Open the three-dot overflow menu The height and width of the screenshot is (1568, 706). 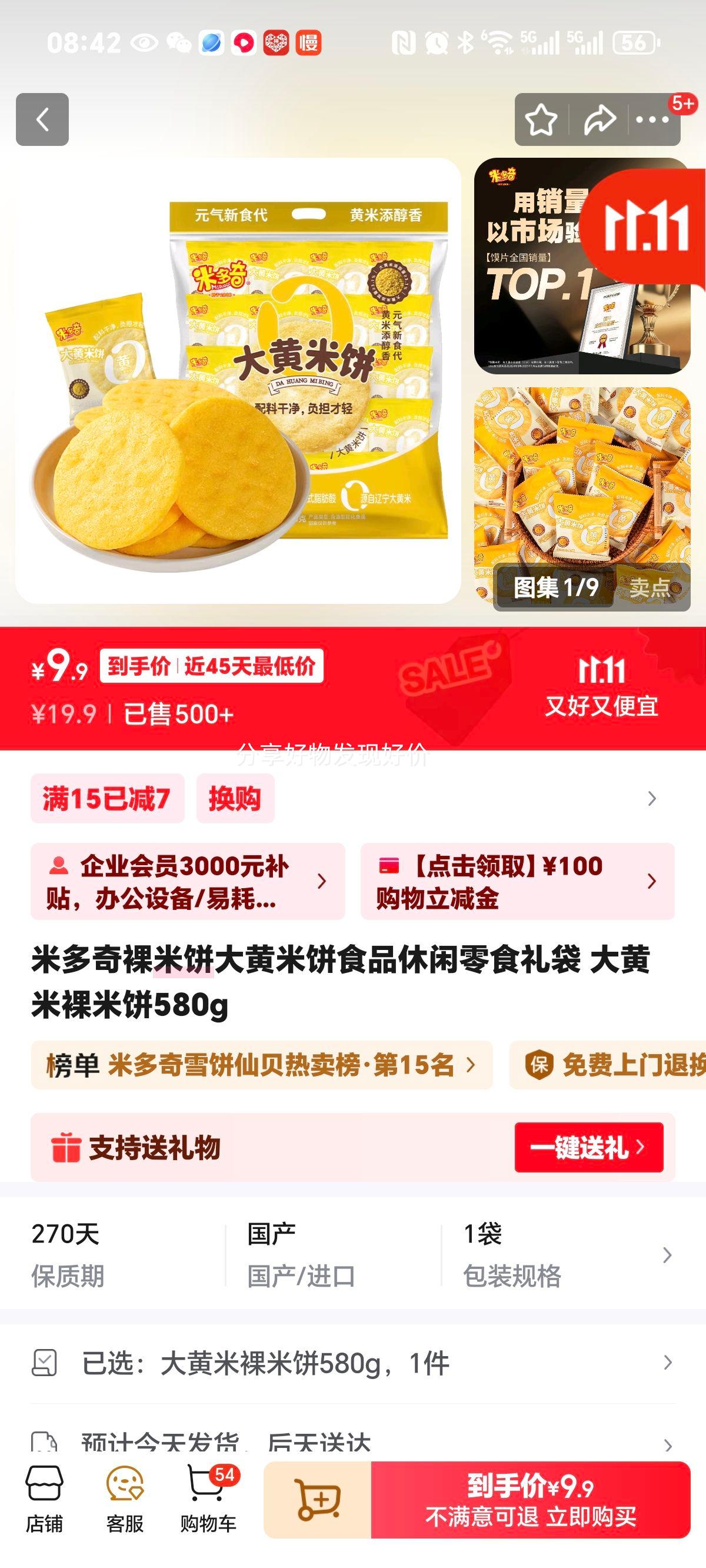652,119
